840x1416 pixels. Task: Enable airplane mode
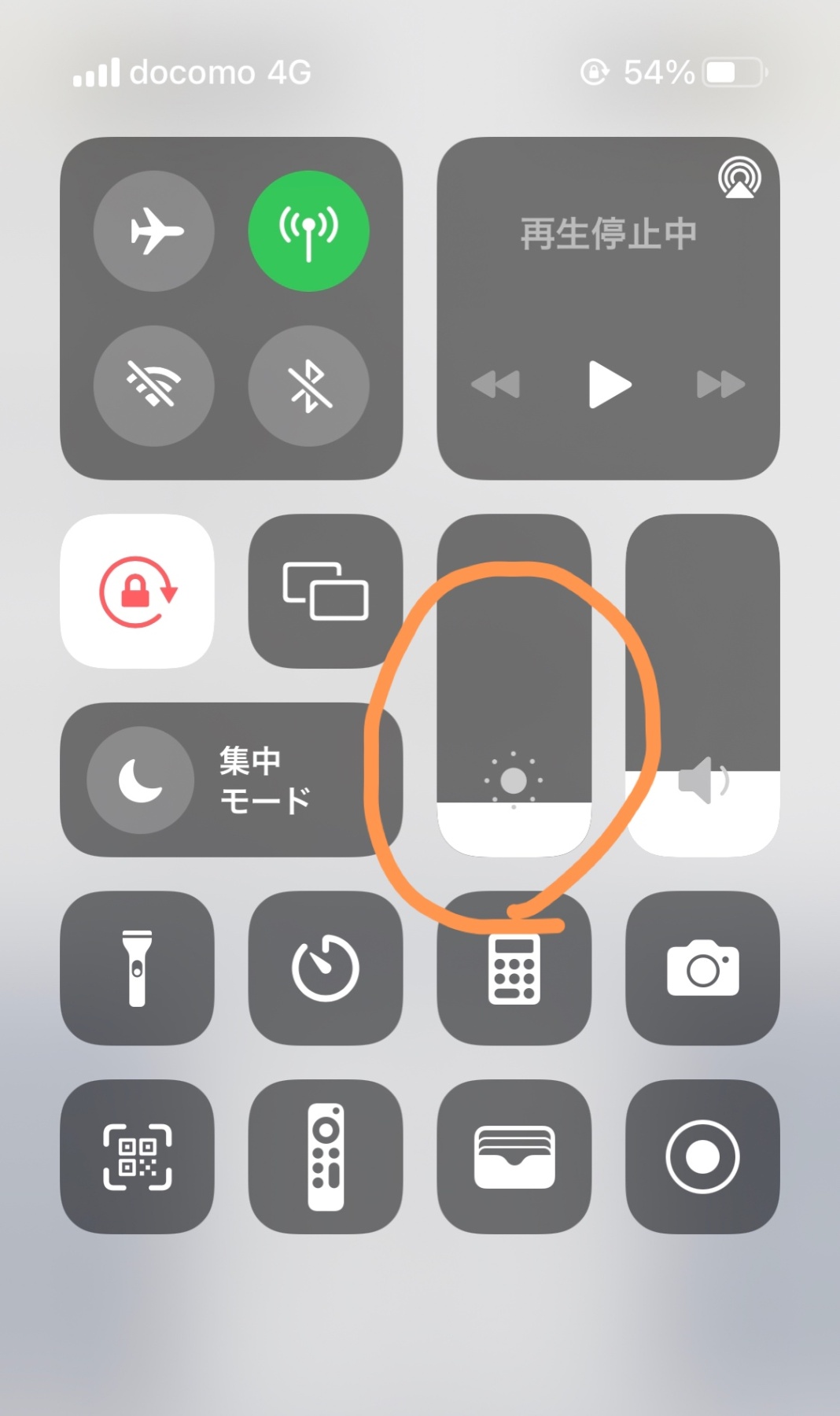[x=154, y=231]
